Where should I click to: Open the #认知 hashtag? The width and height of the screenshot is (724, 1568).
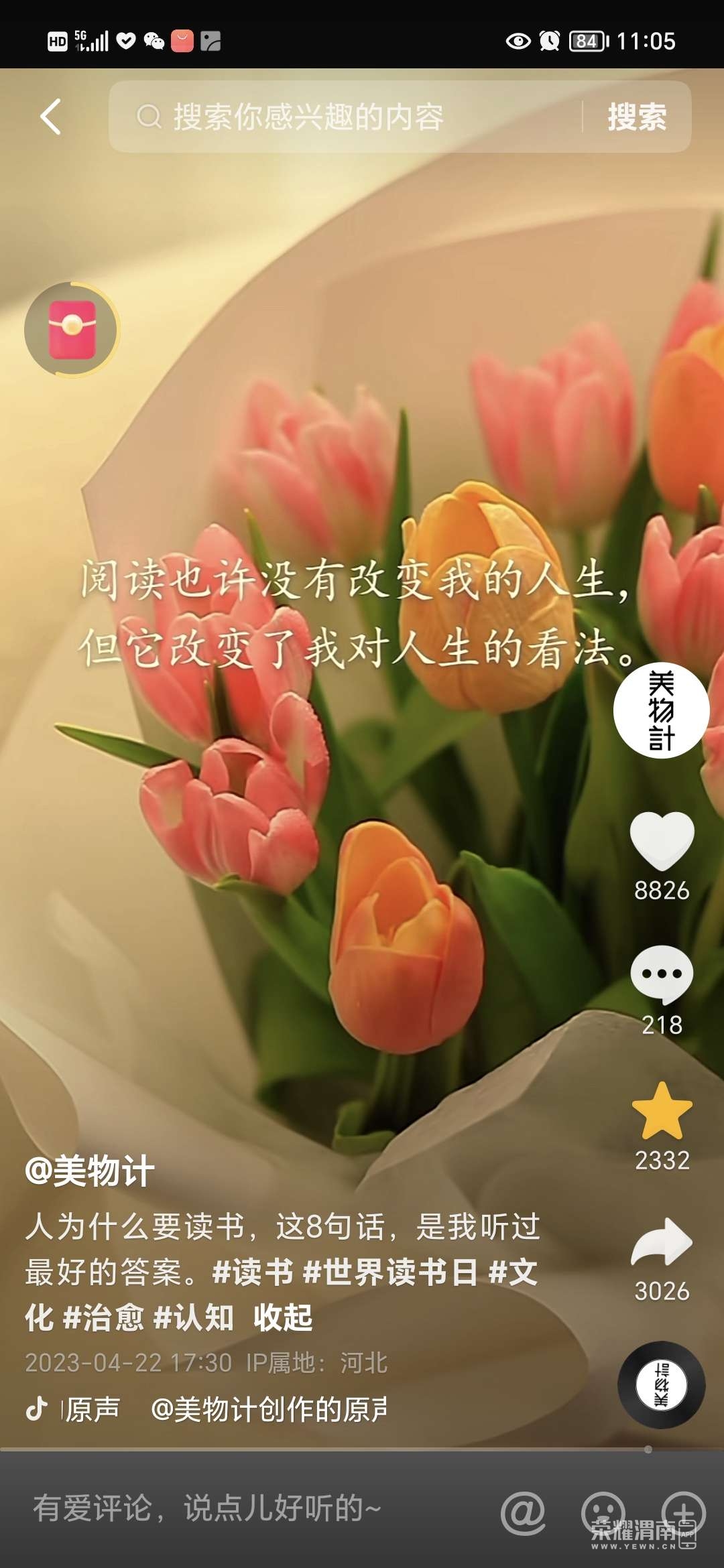pyautogui.click(x=194, y=1318)
